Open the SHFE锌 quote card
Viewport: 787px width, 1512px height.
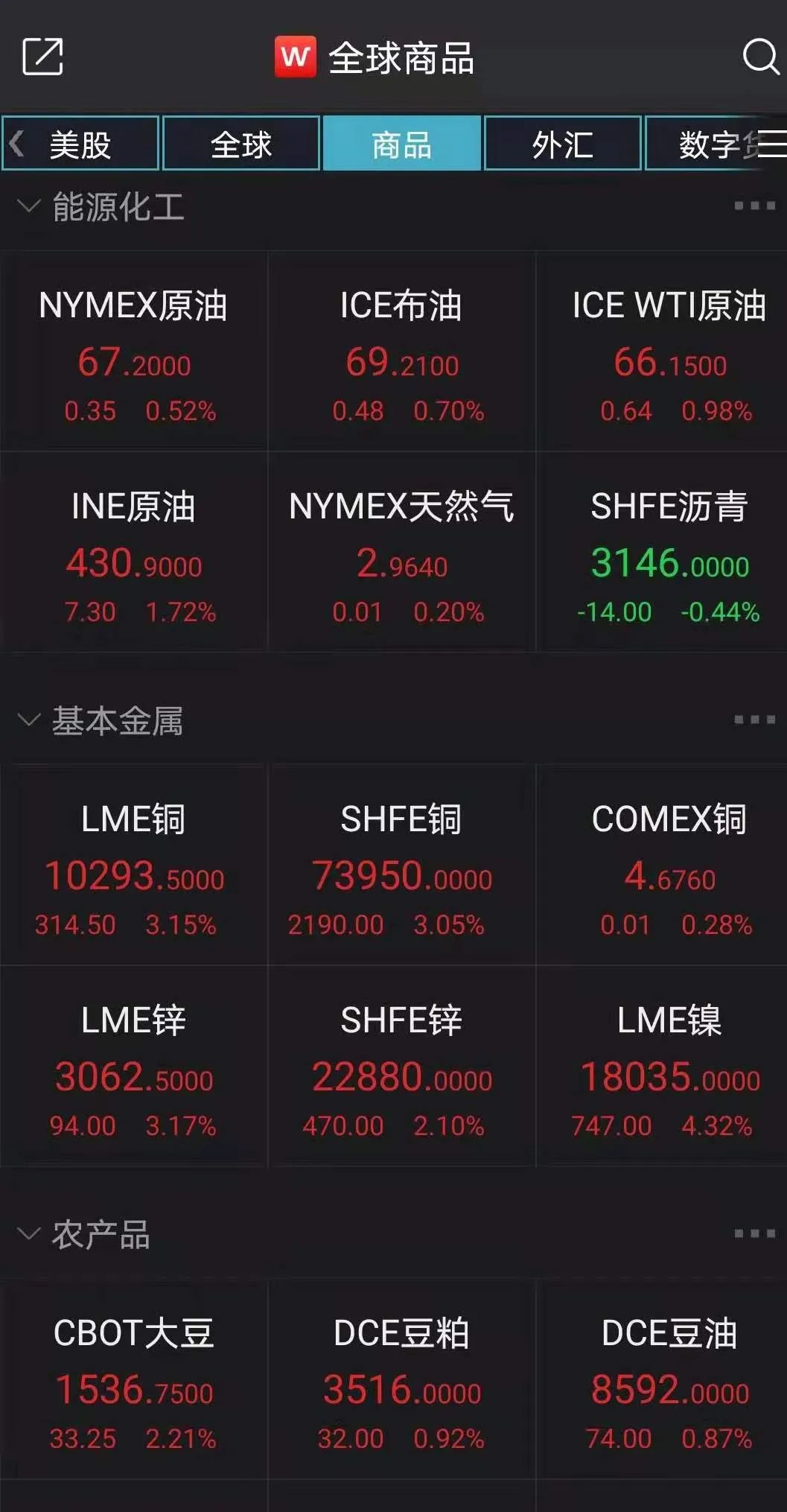click(x=401, y=1067)
